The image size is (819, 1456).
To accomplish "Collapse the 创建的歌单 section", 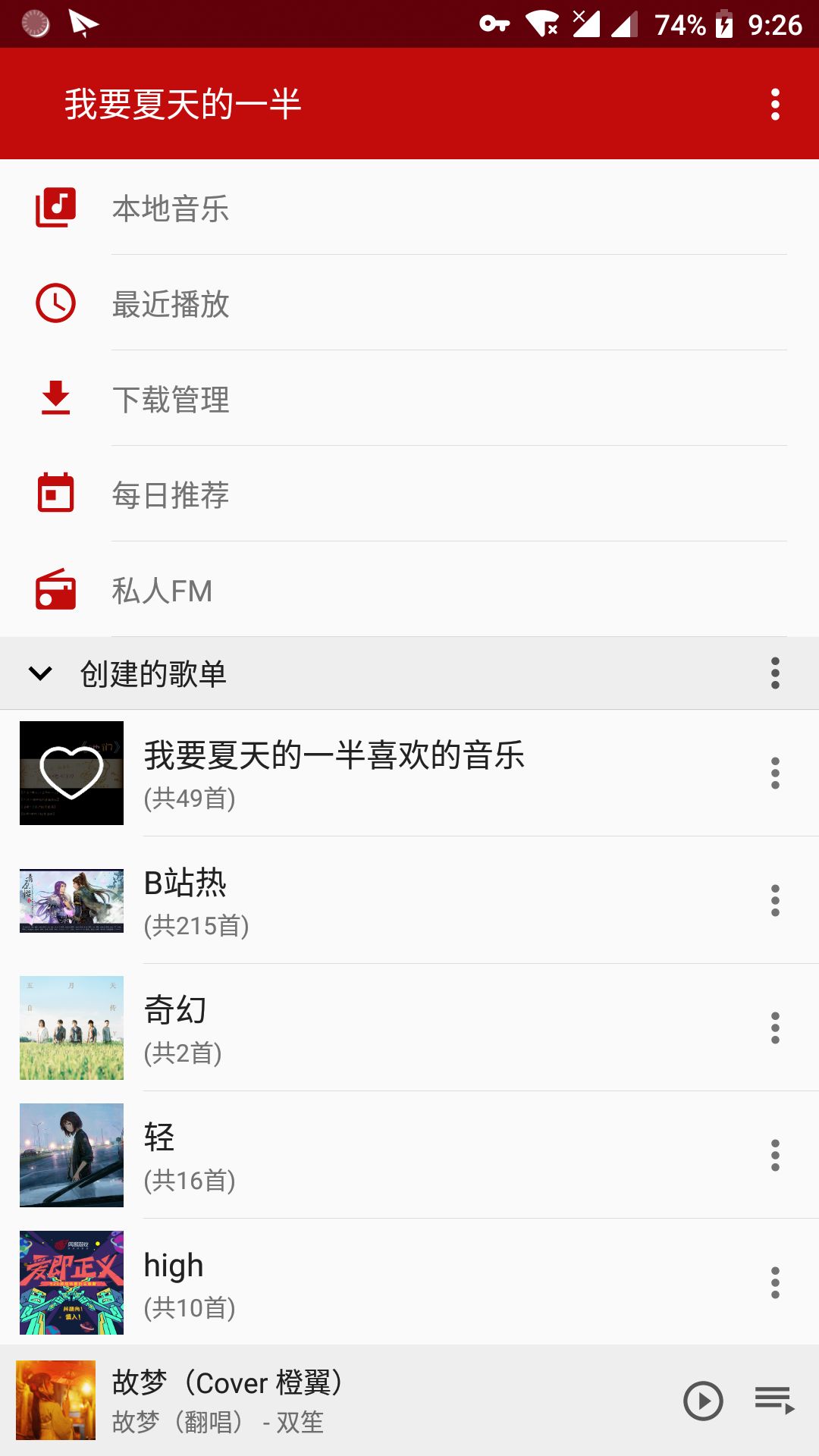I will (x=40, y=673).
